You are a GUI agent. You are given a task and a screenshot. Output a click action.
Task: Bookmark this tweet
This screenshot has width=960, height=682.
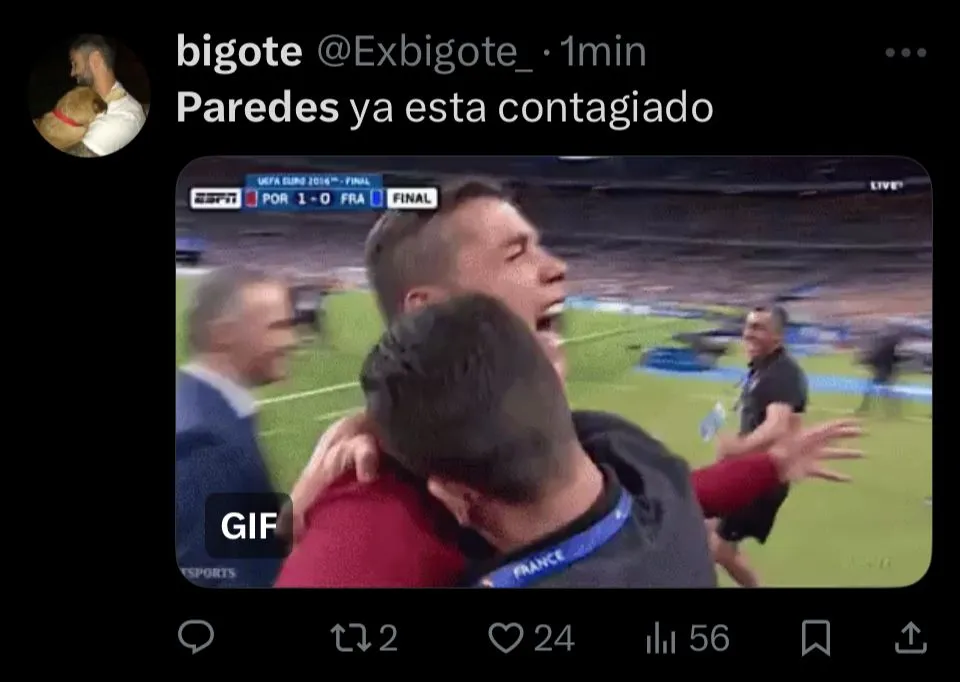point(816,637)
